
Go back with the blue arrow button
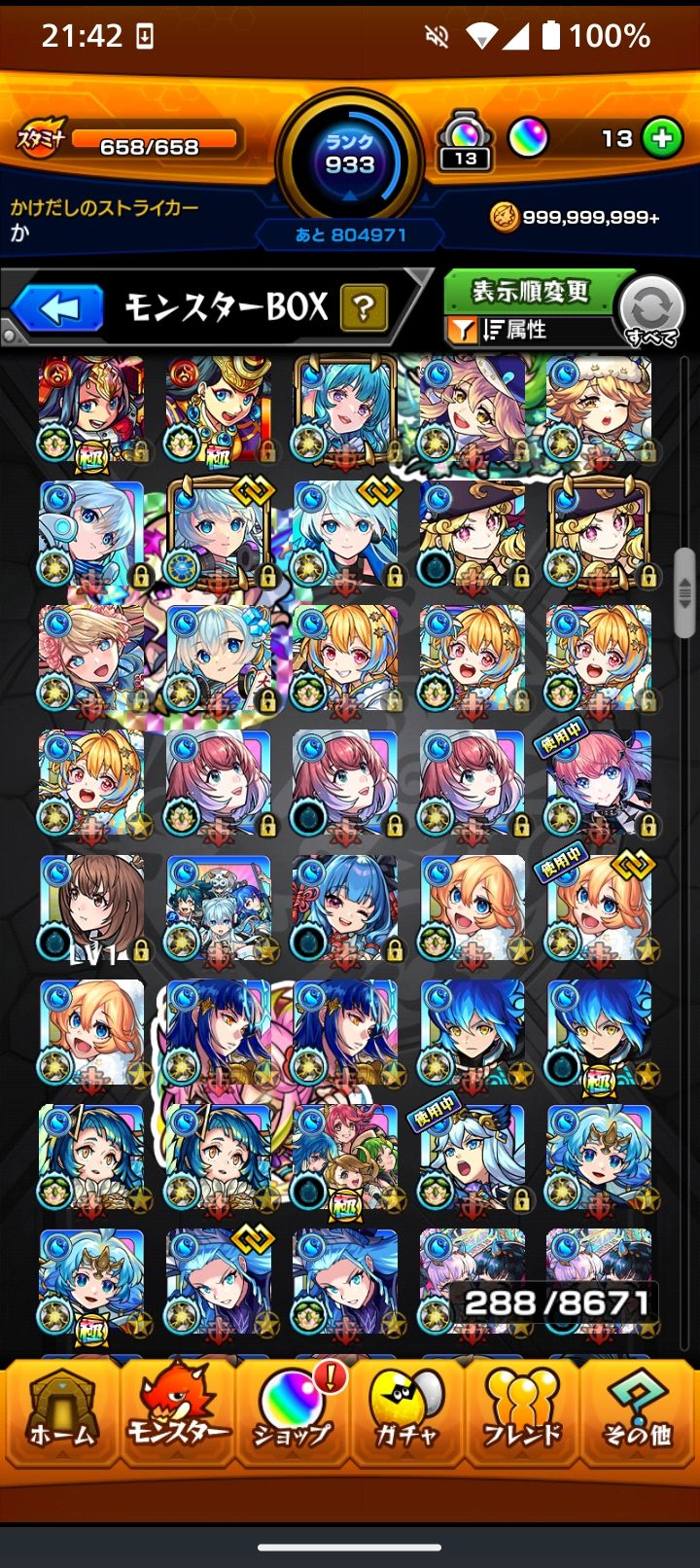[60, 309]
